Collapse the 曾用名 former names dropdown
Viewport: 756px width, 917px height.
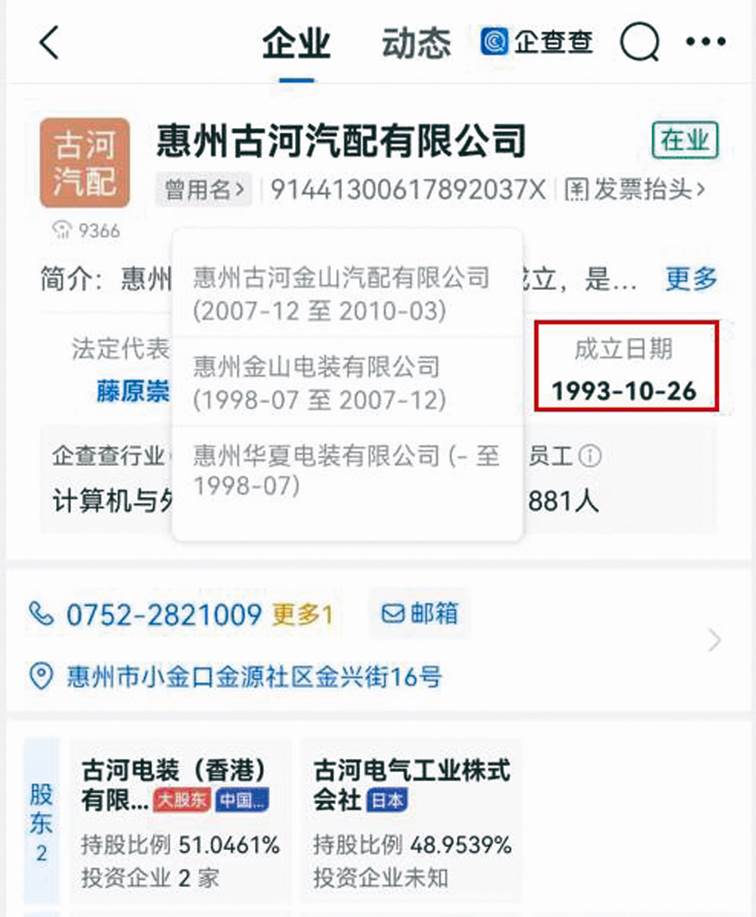[204, 189]
